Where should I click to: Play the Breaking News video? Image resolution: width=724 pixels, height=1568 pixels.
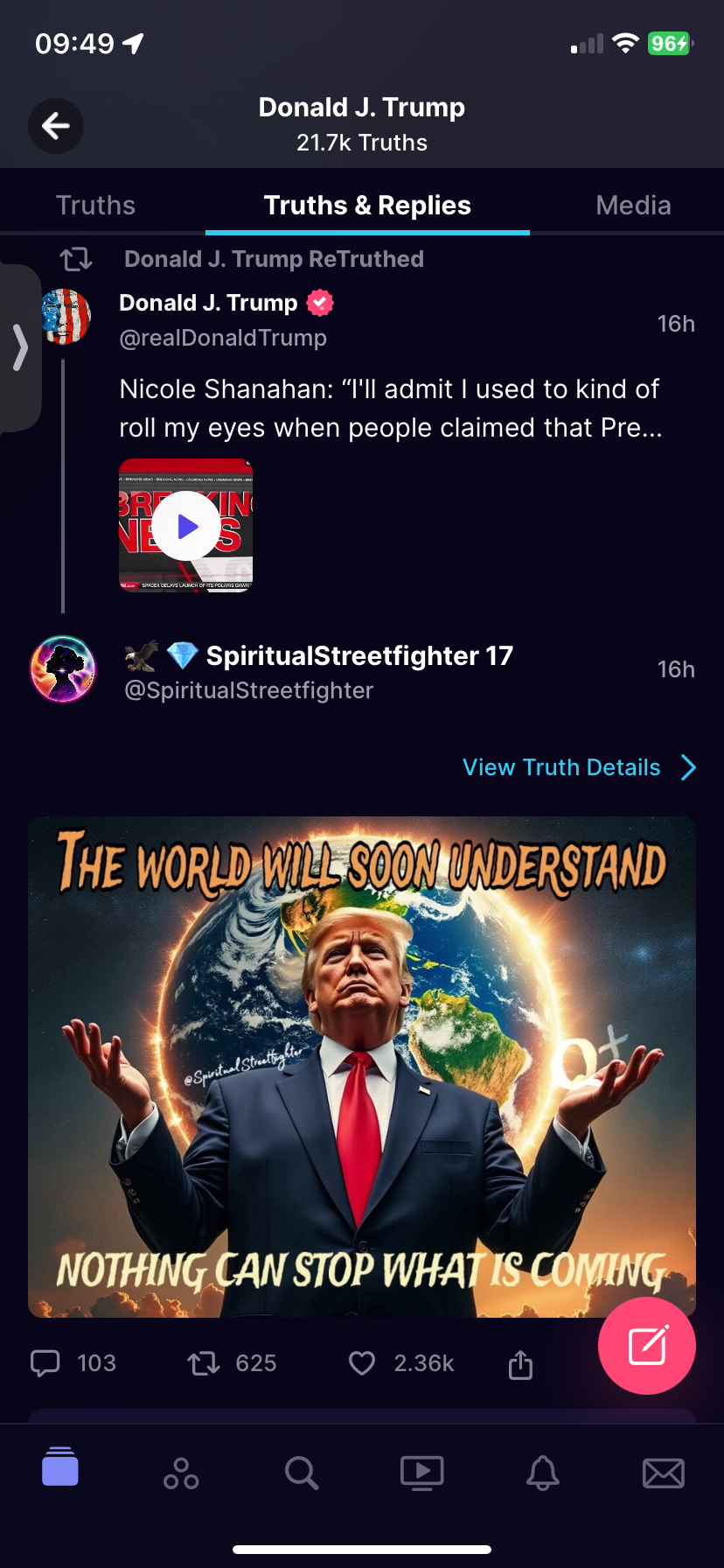(x=186, y=526)
